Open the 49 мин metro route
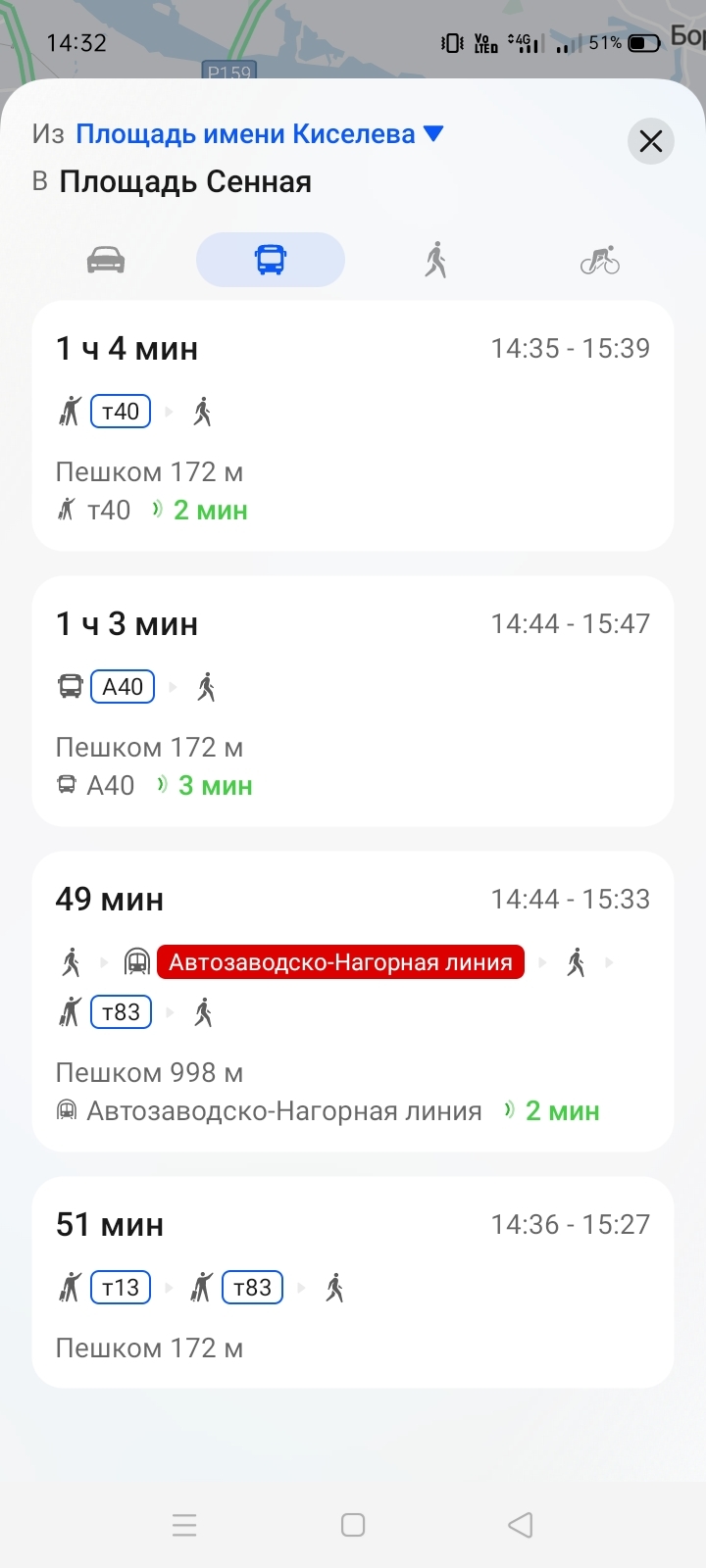Viewport: 706px width, 1568px height. click(x=353, y=1002)
